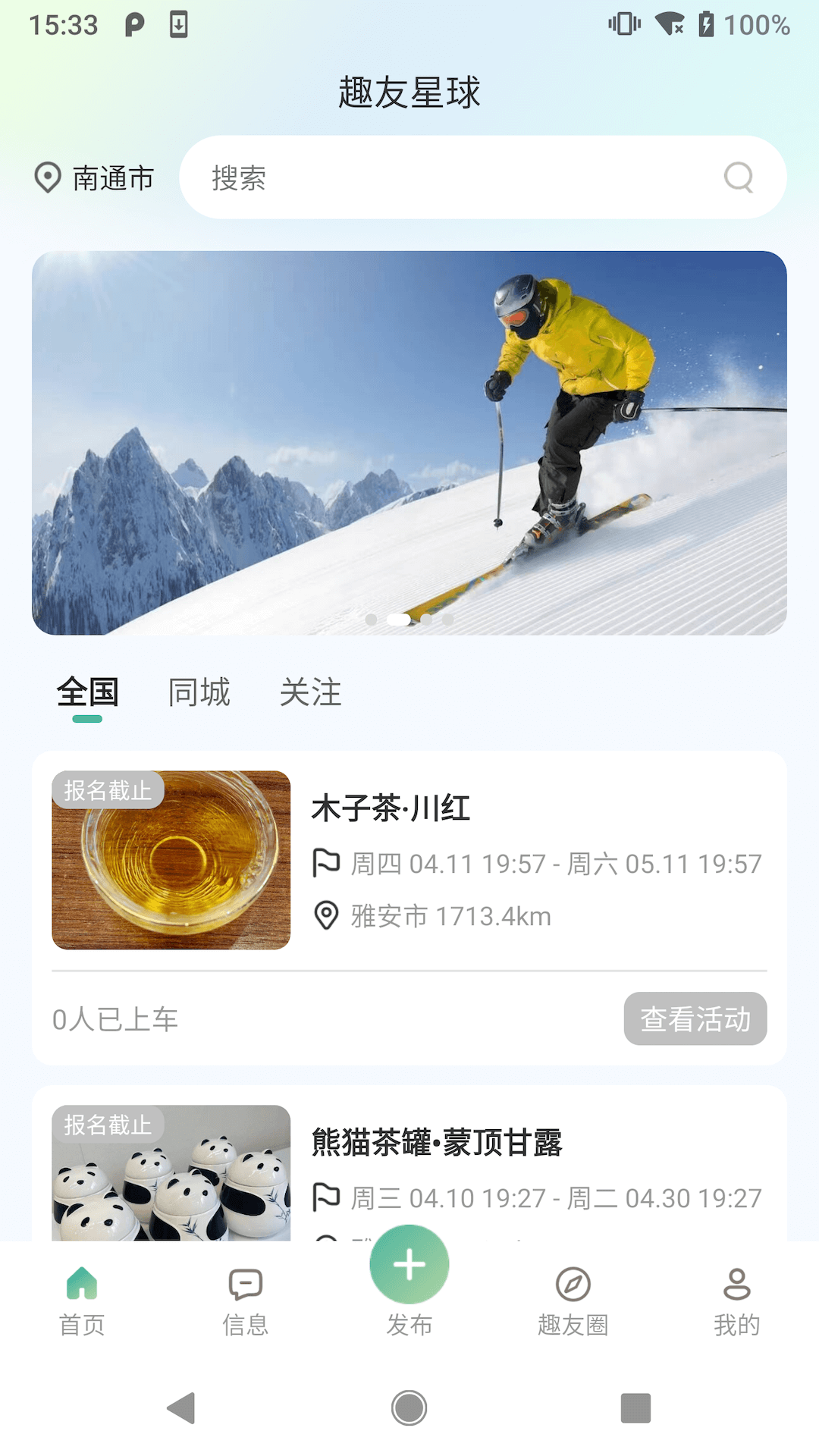Tap the 查看活动 button

point(695,1019)
